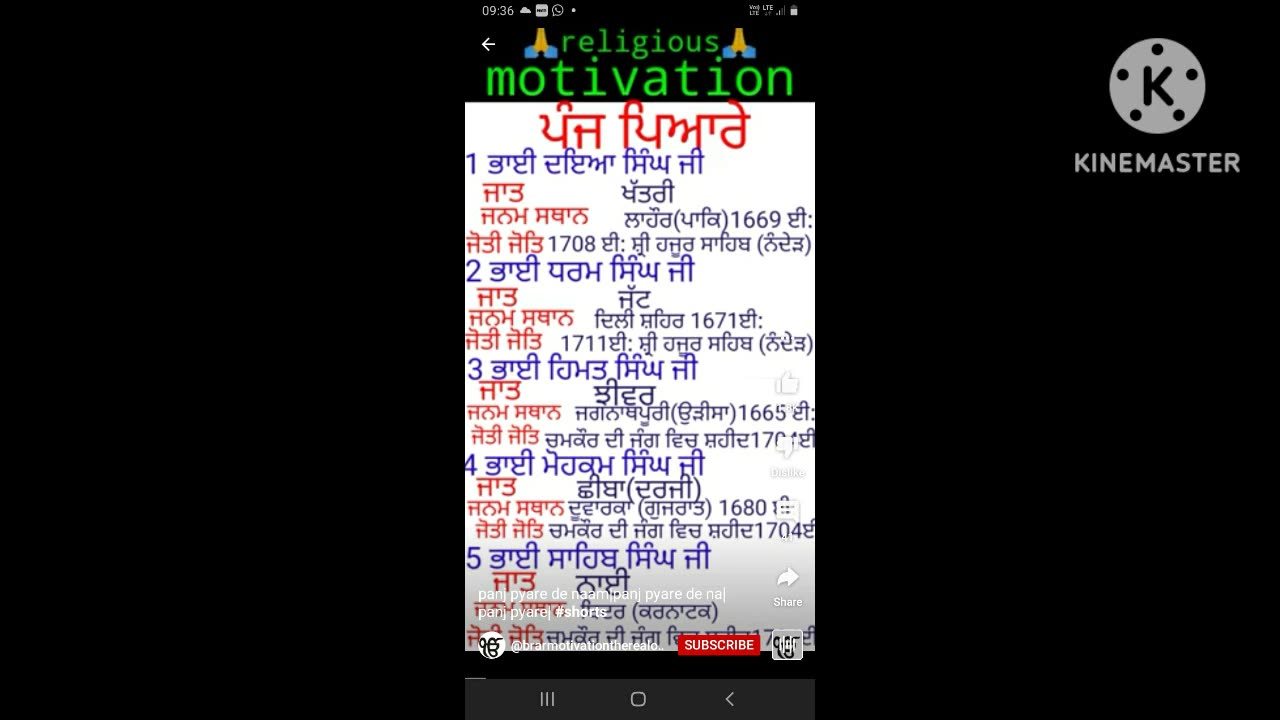Subscribe to the brarmotivation channel
Viewport: 1280px width, 720px height.
[x=718, y=645]
